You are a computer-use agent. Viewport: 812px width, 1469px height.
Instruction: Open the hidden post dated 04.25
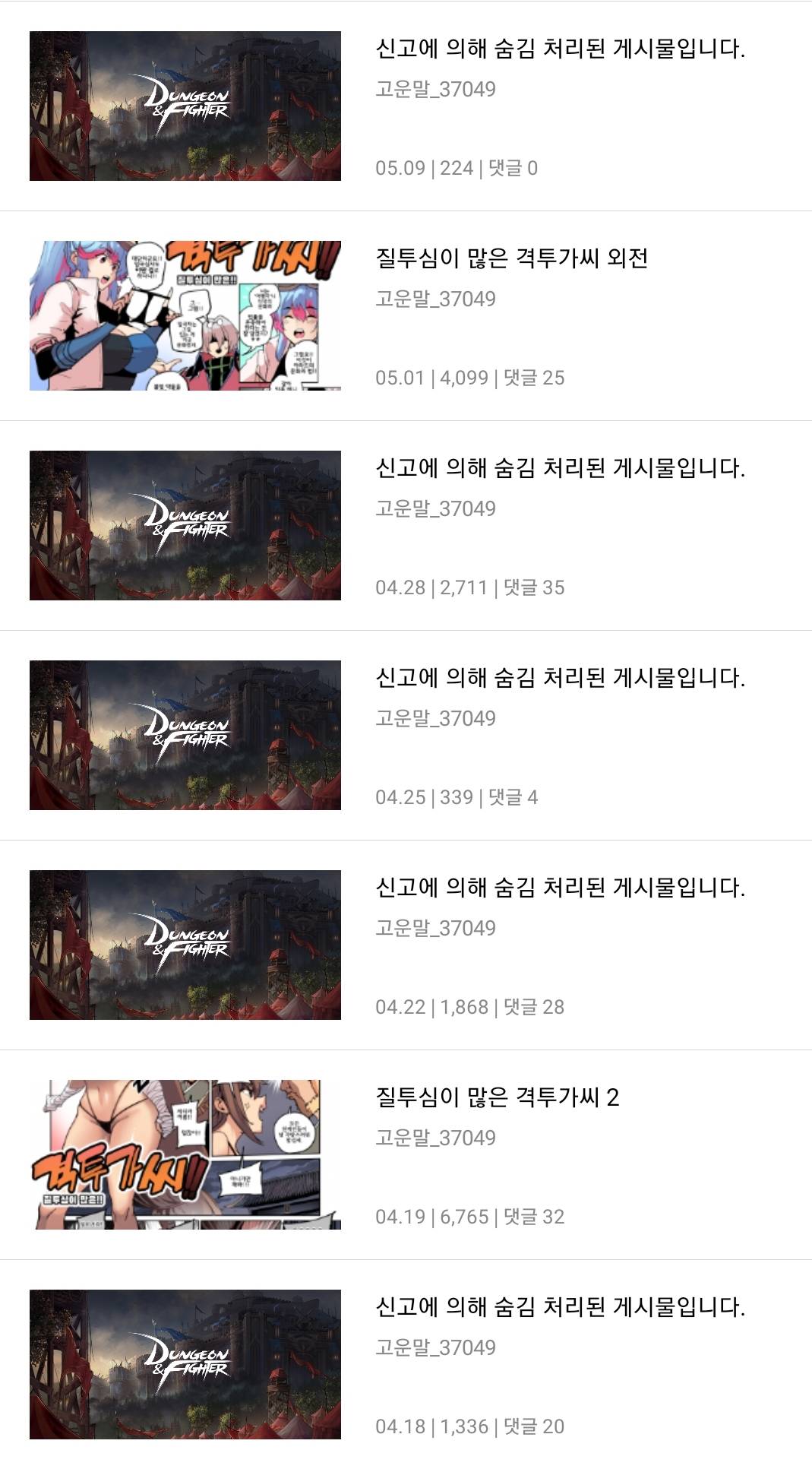560,679
